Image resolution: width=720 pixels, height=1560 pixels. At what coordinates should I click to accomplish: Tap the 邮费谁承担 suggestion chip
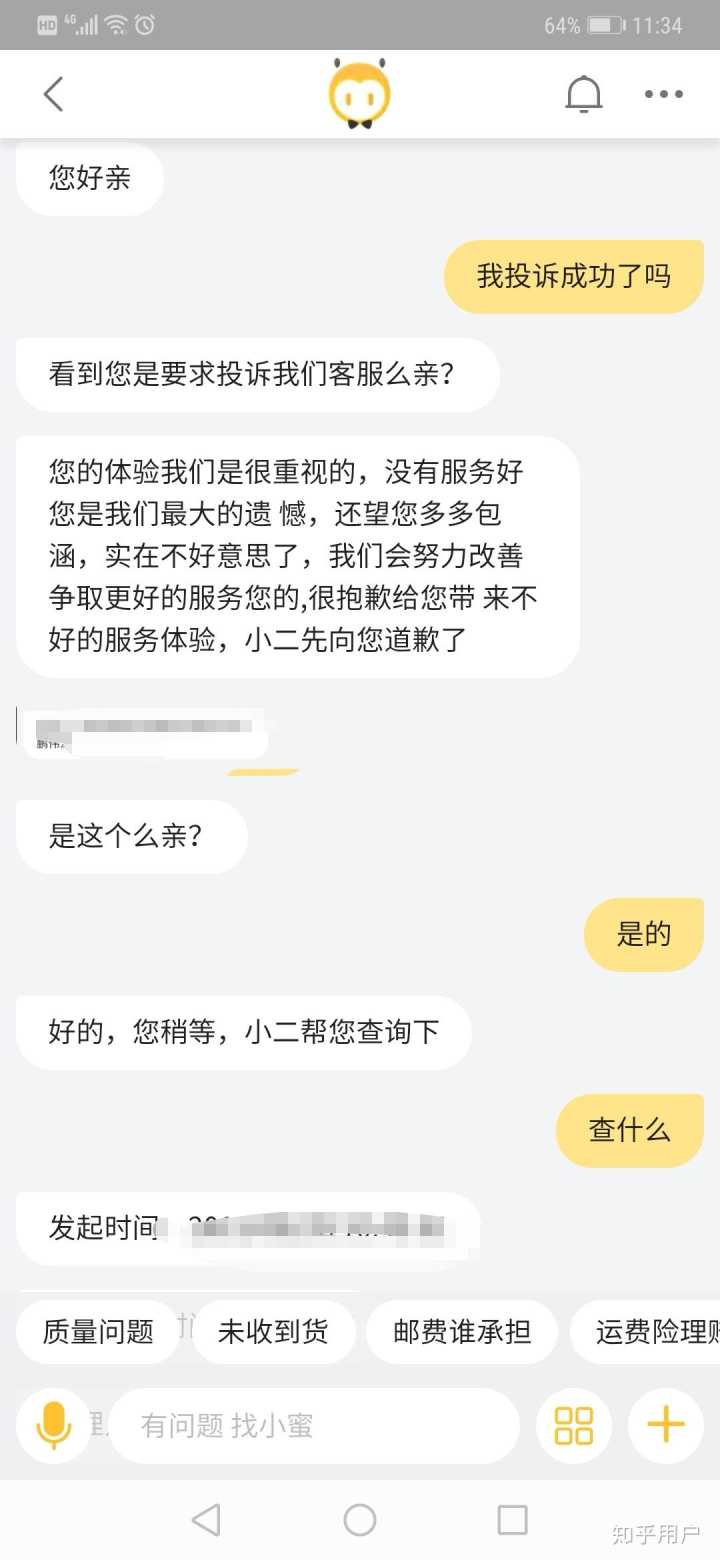(462, 1331)
